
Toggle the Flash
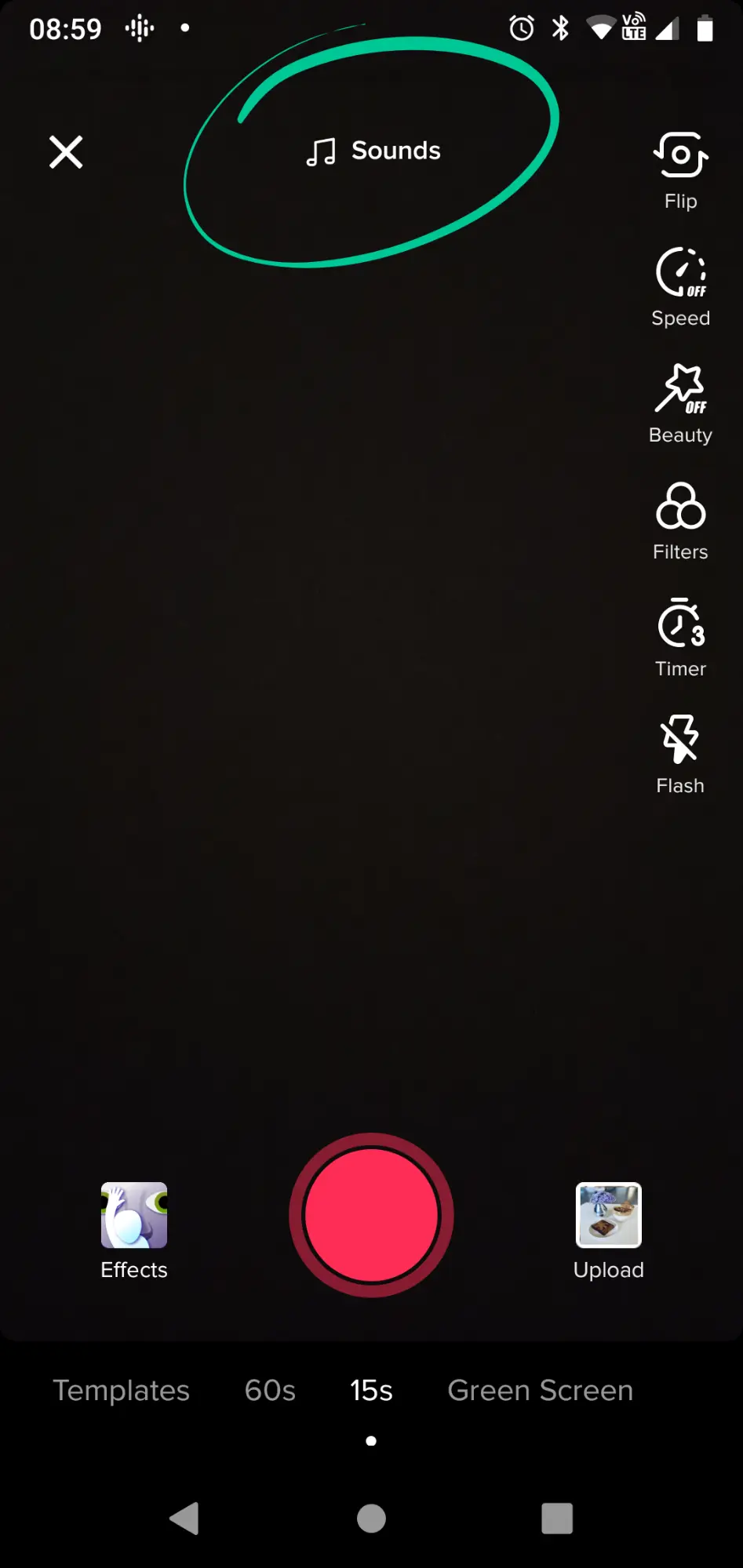pyautogui.click(x=680, y=754)
